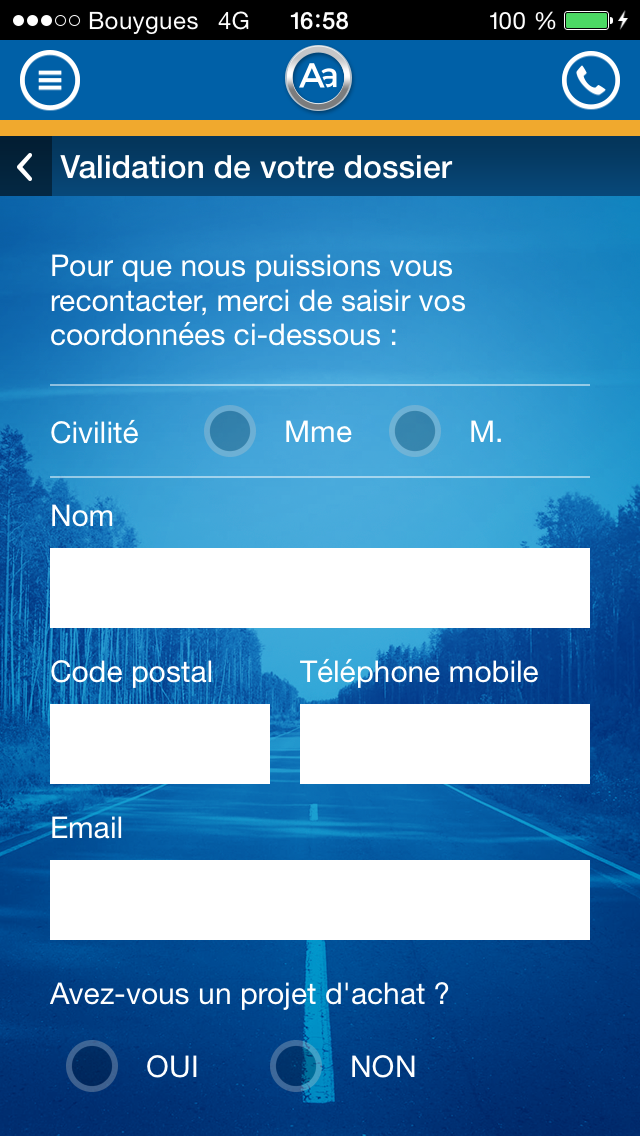Image resolution: width=640 pixels, height=1136 pixels.
Task: Choose OUI for projet d'achat
Action: pyautogui.click(x=92, y=1066)
